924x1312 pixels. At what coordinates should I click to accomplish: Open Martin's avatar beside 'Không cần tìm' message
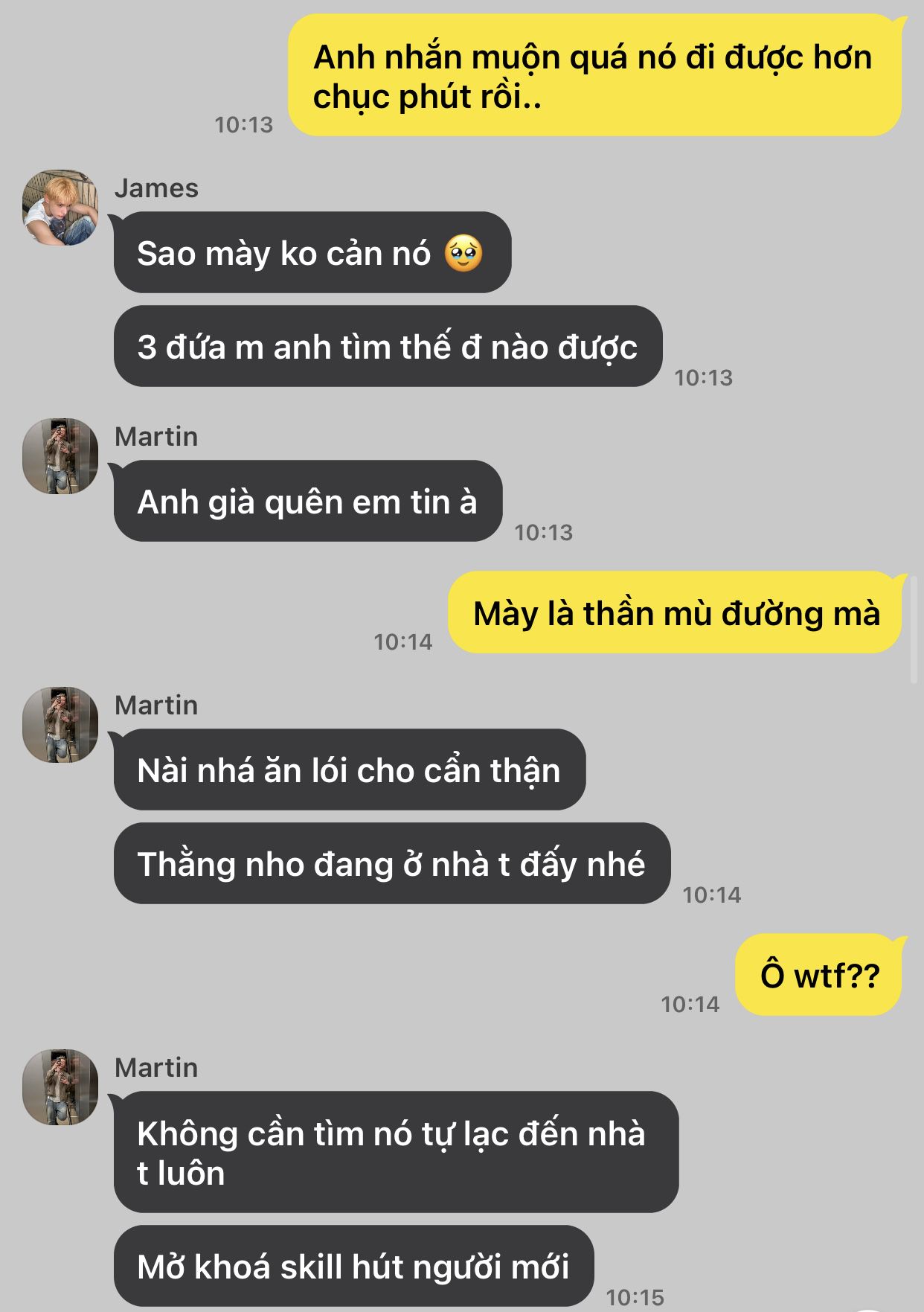pos(60,1087)
